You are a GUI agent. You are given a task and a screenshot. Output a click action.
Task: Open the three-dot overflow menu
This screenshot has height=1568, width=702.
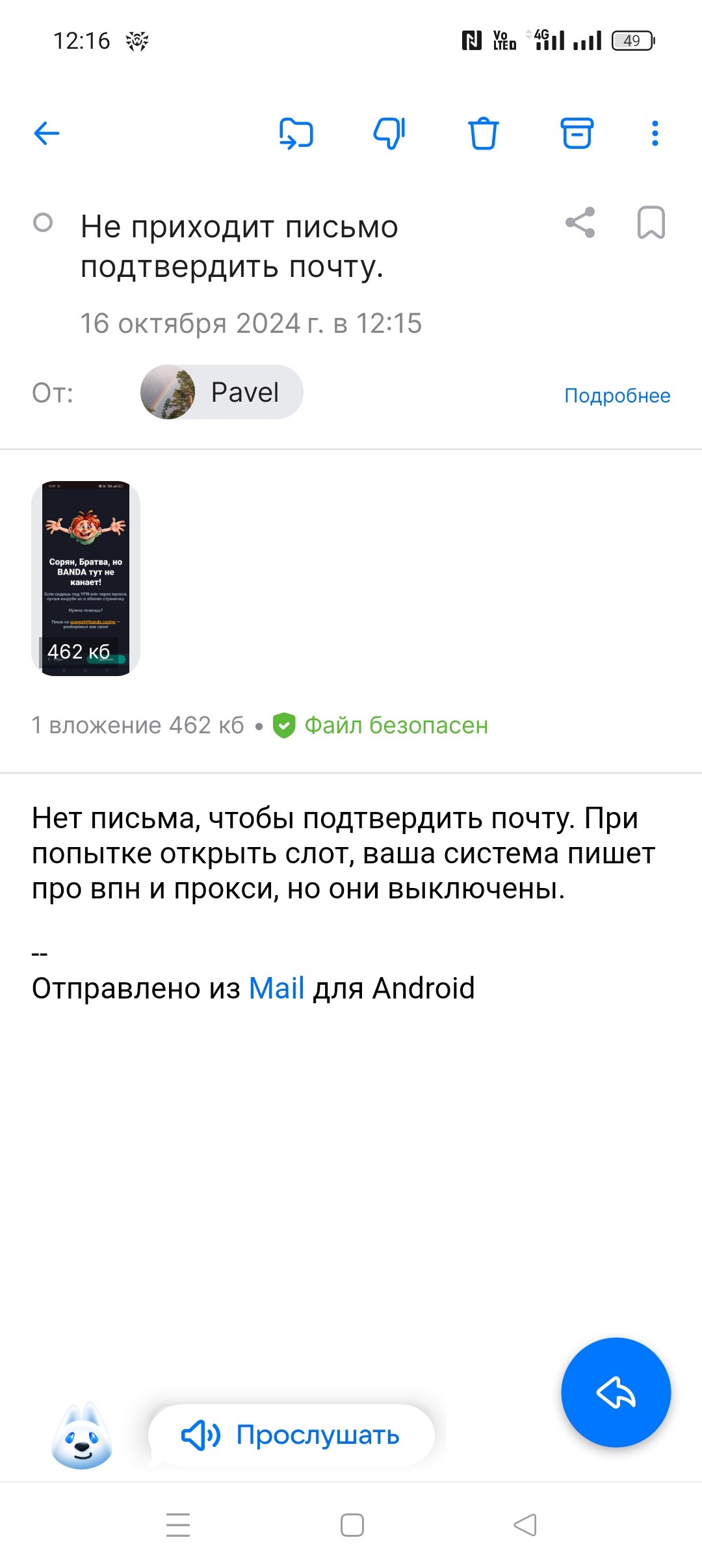pos(655,133)
